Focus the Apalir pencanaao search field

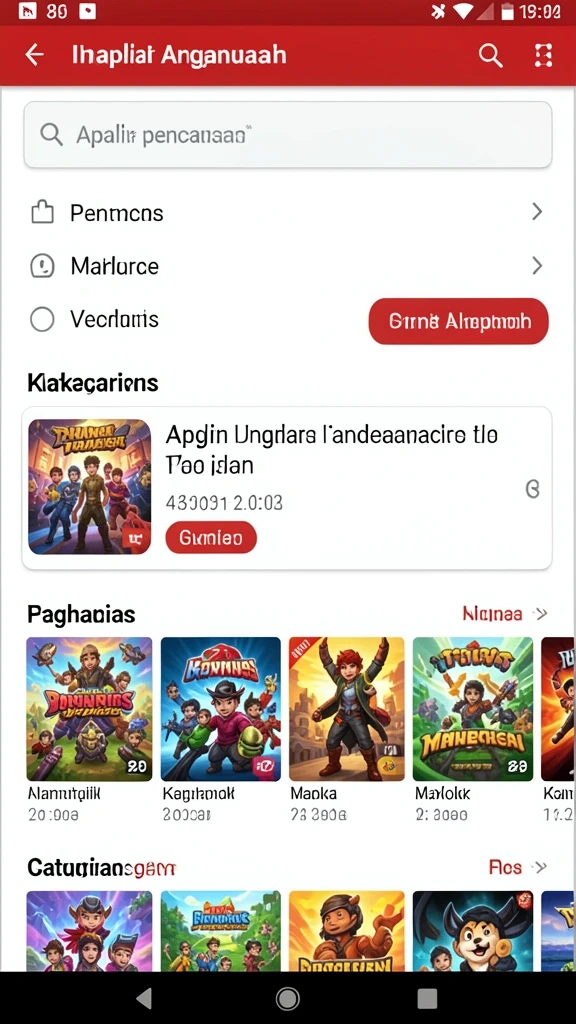288,135
